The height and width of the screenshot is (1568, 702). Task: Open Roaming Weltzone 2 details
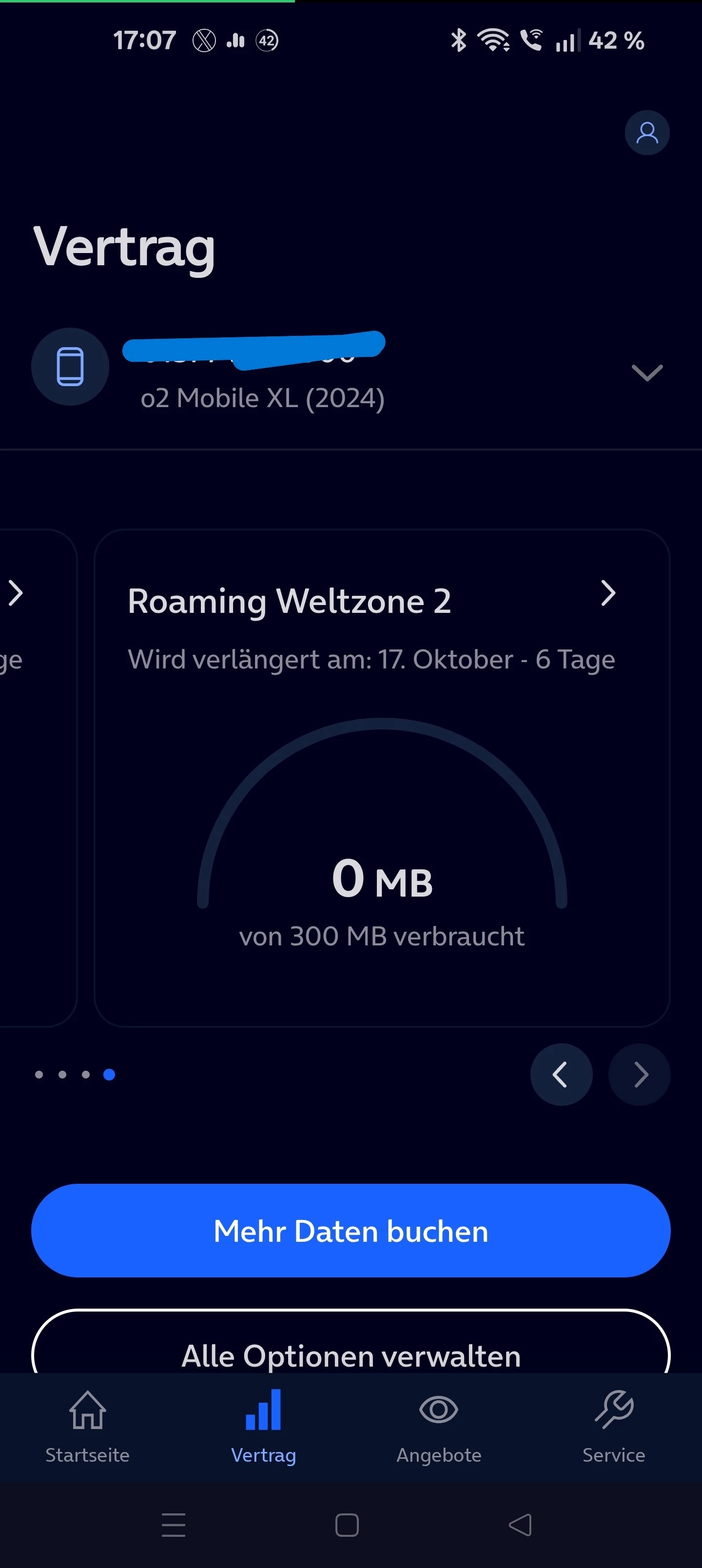tap(607, 593)
